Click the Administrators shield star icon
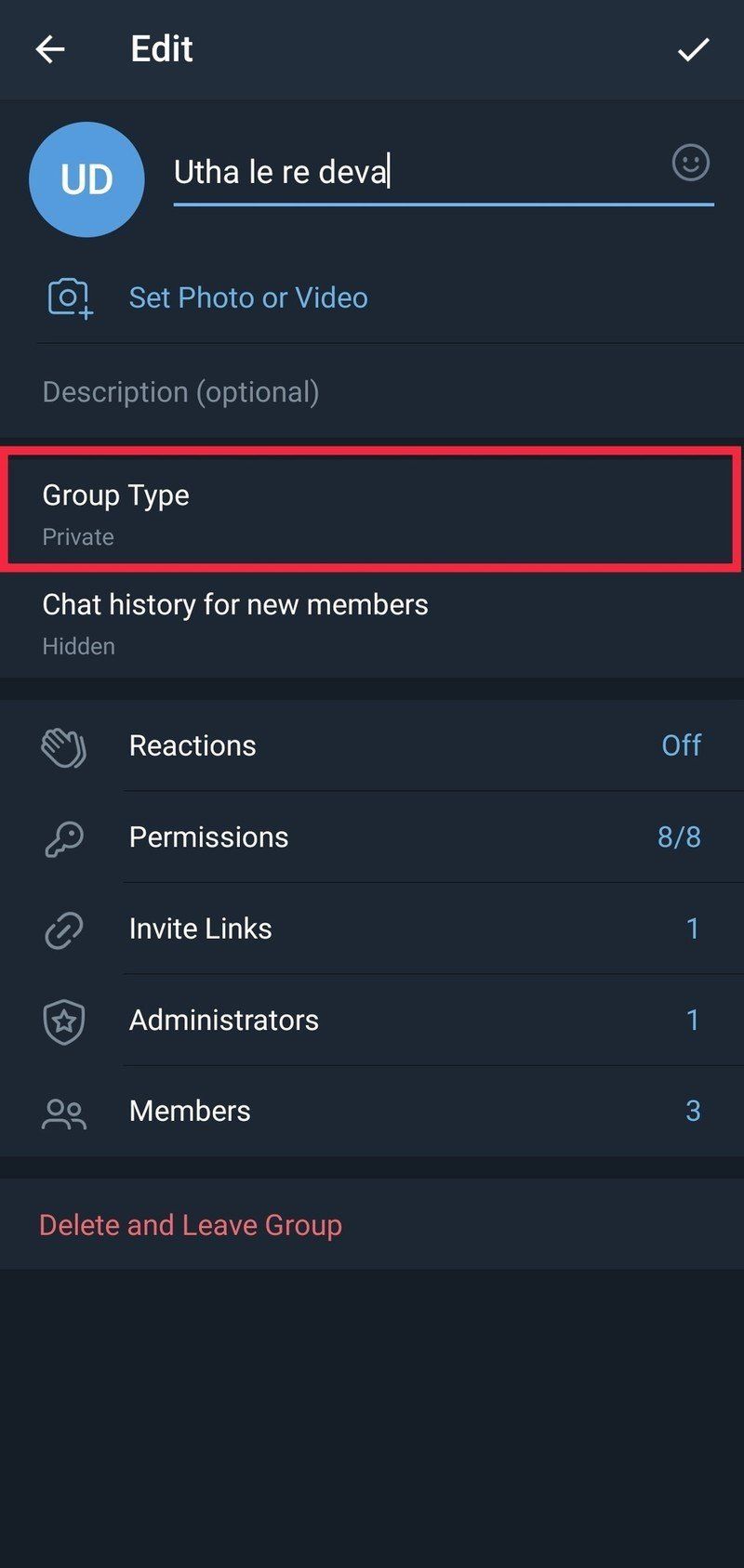 click(63, 1020)
